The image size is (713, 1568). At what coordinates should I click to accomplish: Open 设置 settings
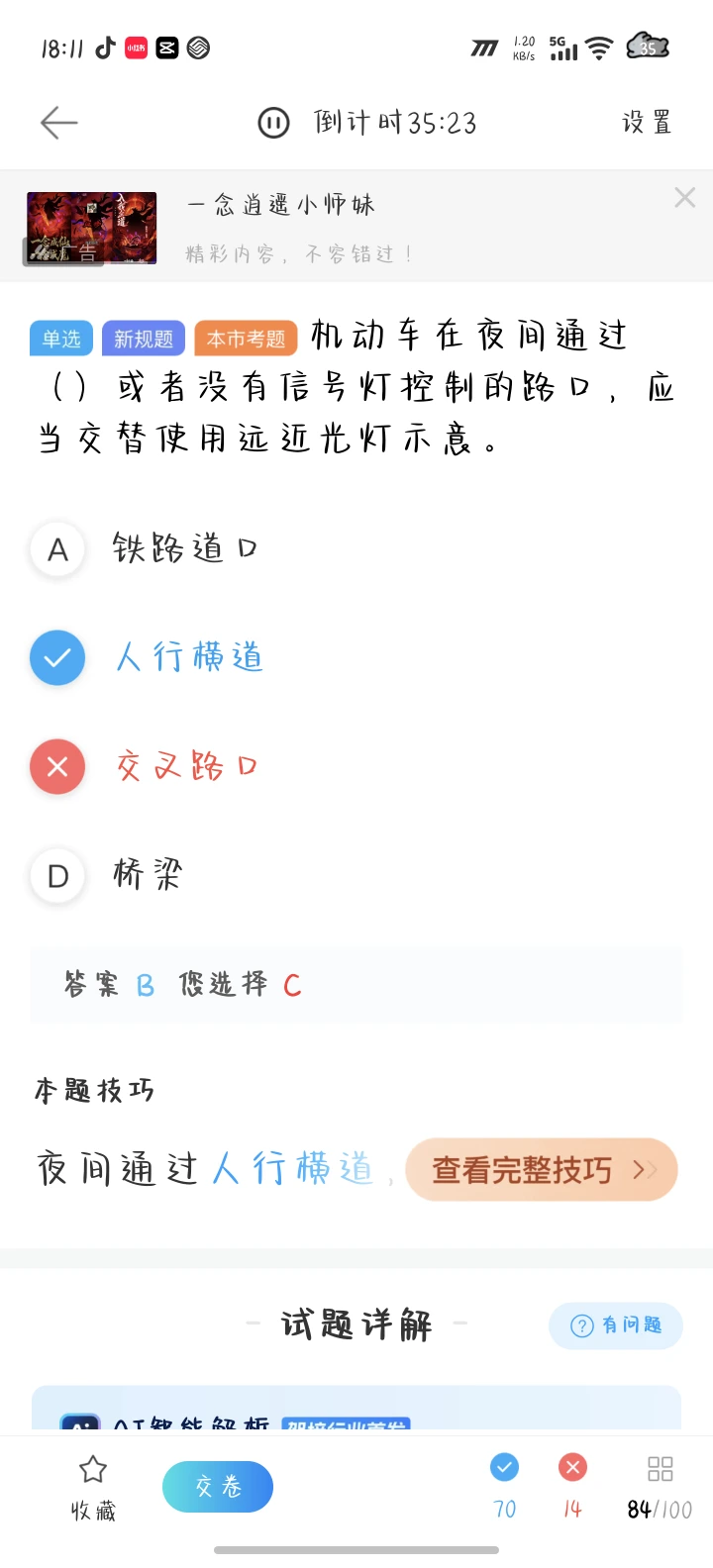647,123
